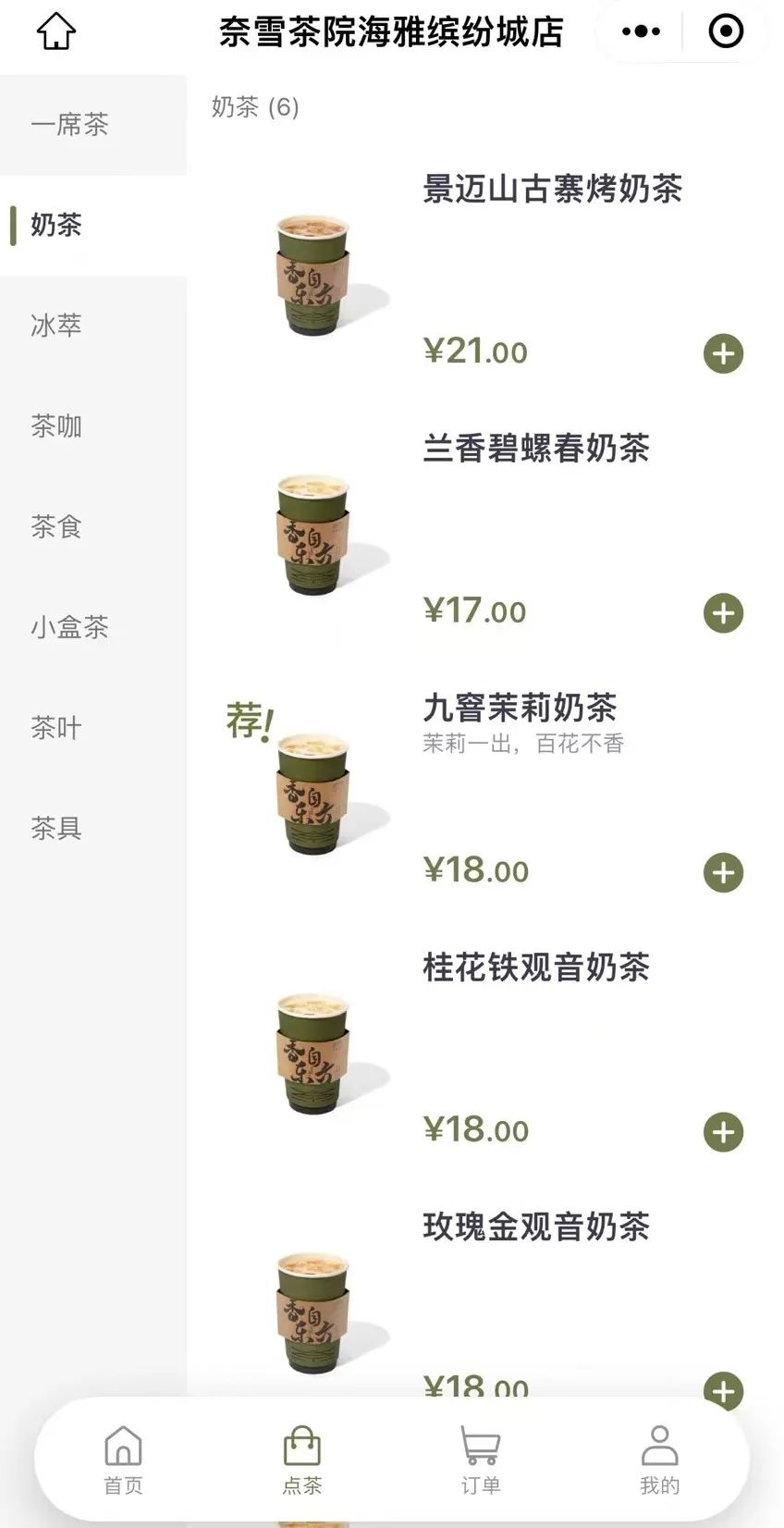Close the mini program with the circle button
This screenshot has width=784, height=1528.
(x=726, y=31)
